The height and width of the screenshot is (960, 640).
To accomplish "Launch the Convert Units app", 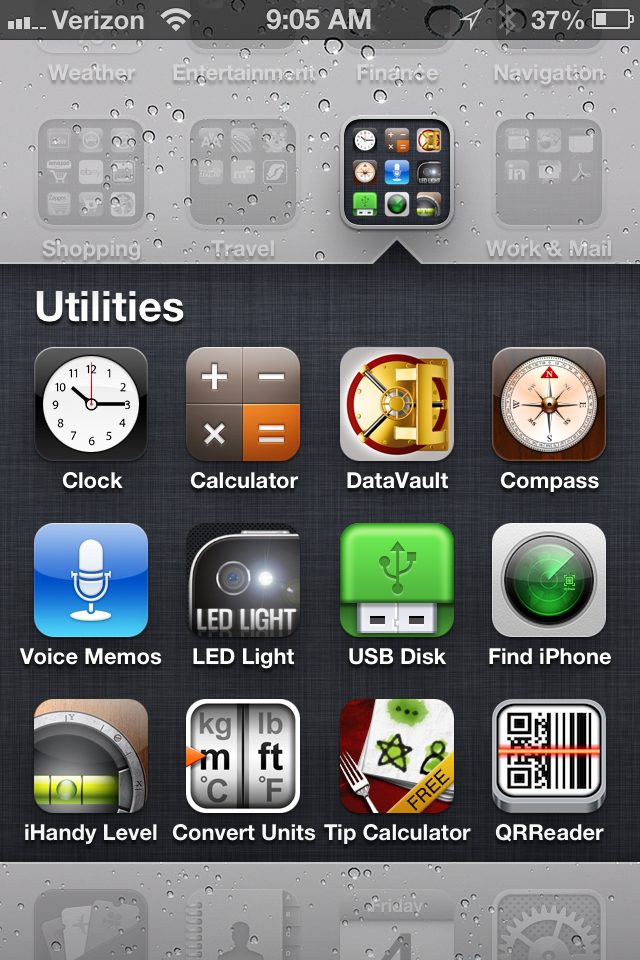I will click(243, 756).
